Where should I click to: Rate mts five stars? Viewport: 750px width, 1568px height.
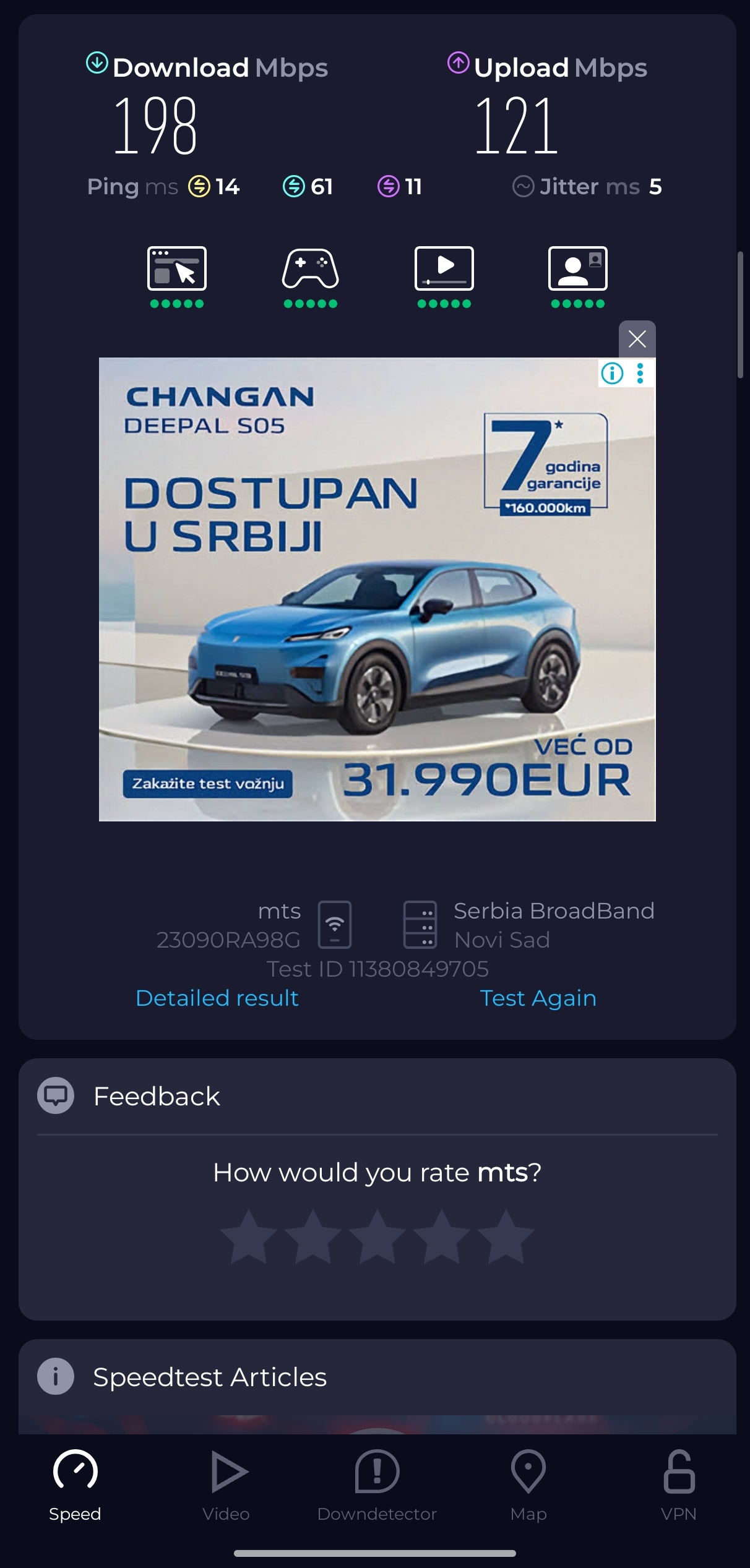(506, 1237)
